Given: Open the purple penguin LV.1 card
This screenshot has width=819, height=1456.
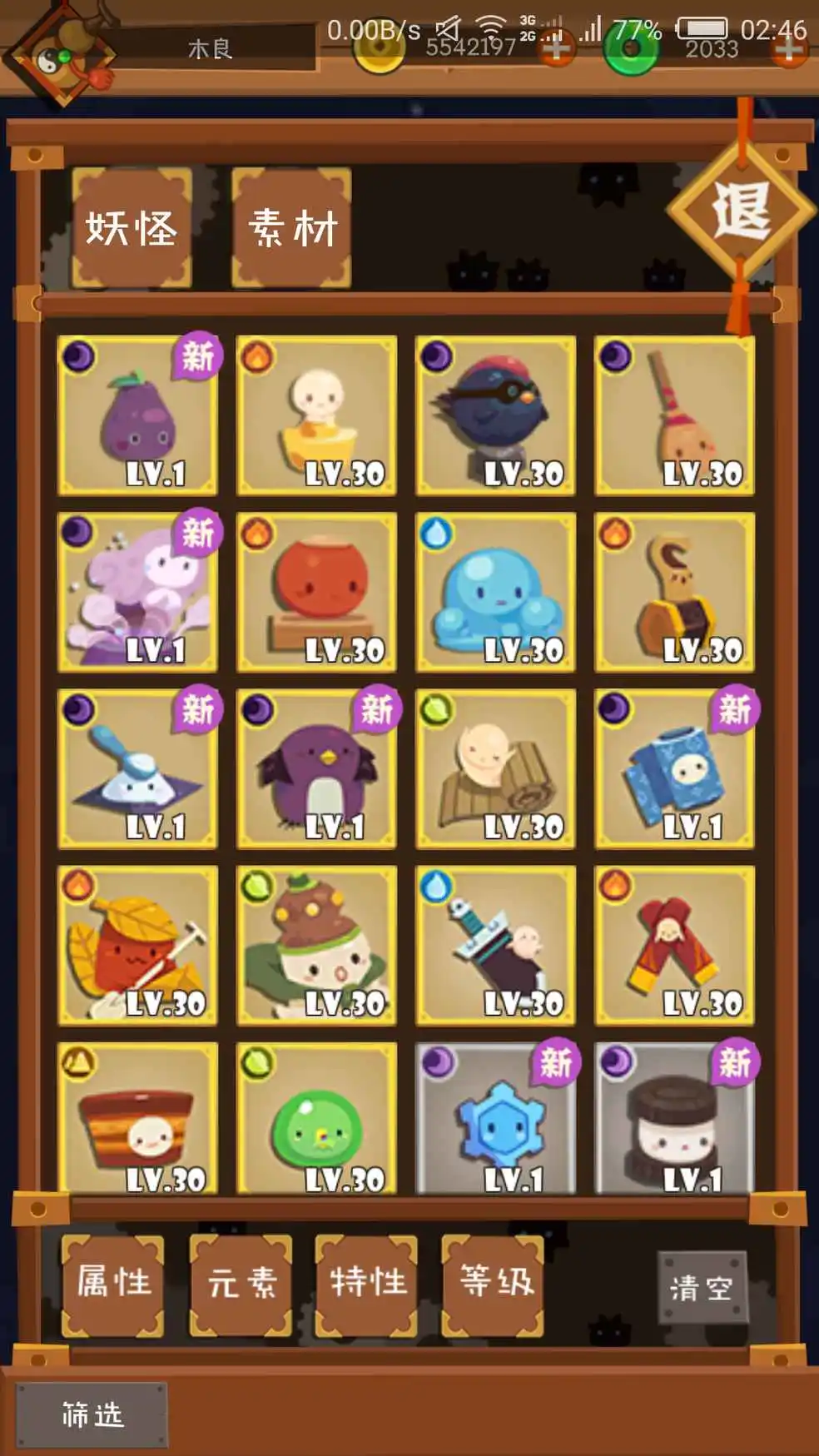Looking at the screenshot, I should [x=316, y=768].
